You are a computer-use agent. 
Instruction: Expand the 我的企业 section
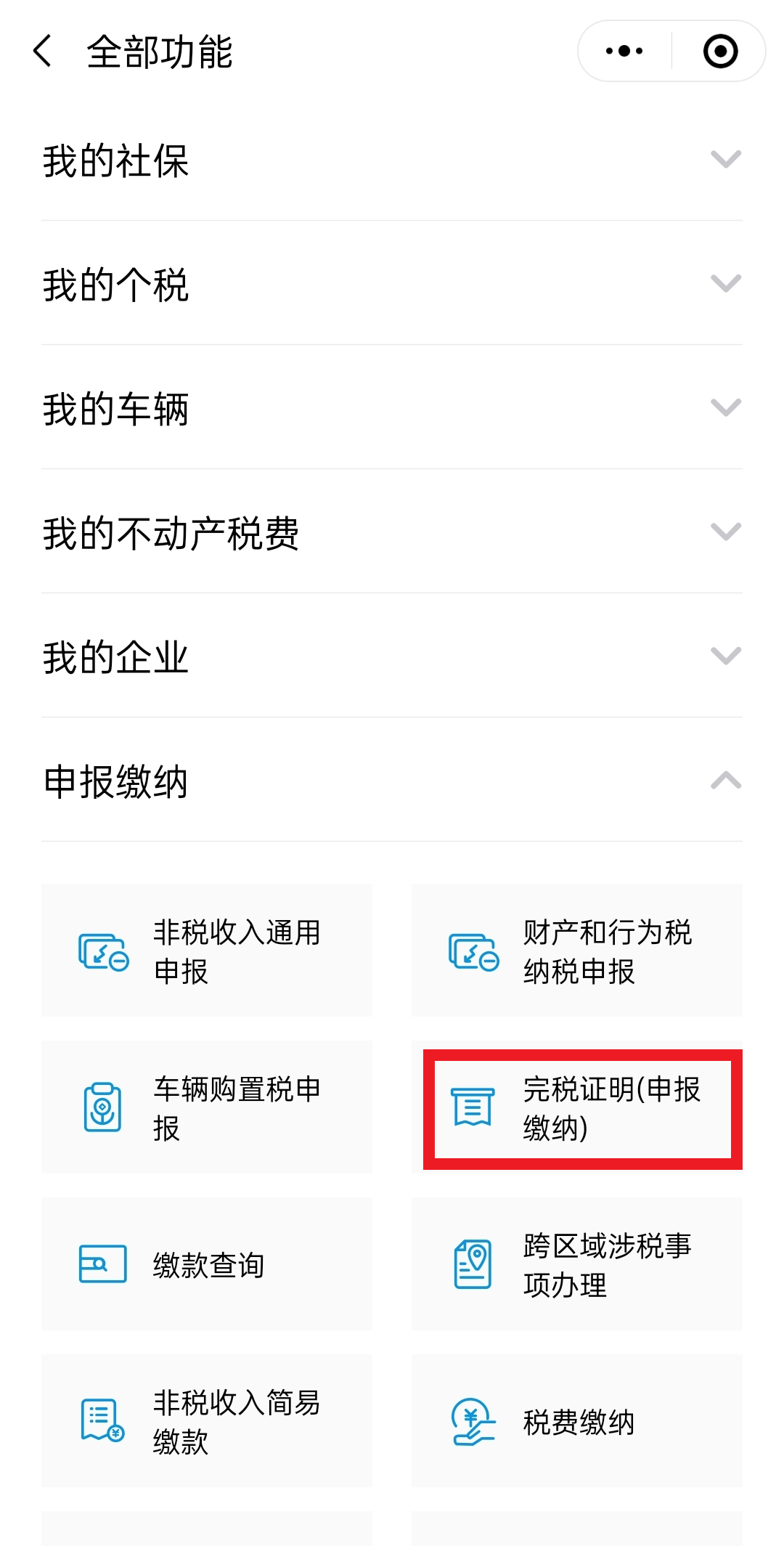392,656
